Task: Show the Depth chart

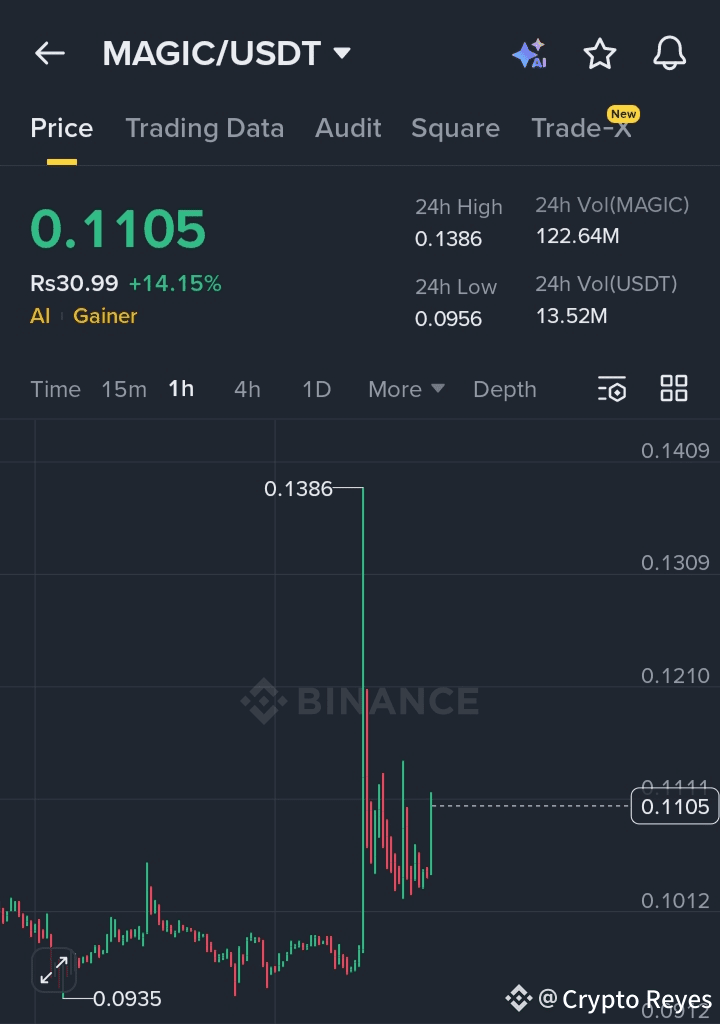Action: click(504, 389)
